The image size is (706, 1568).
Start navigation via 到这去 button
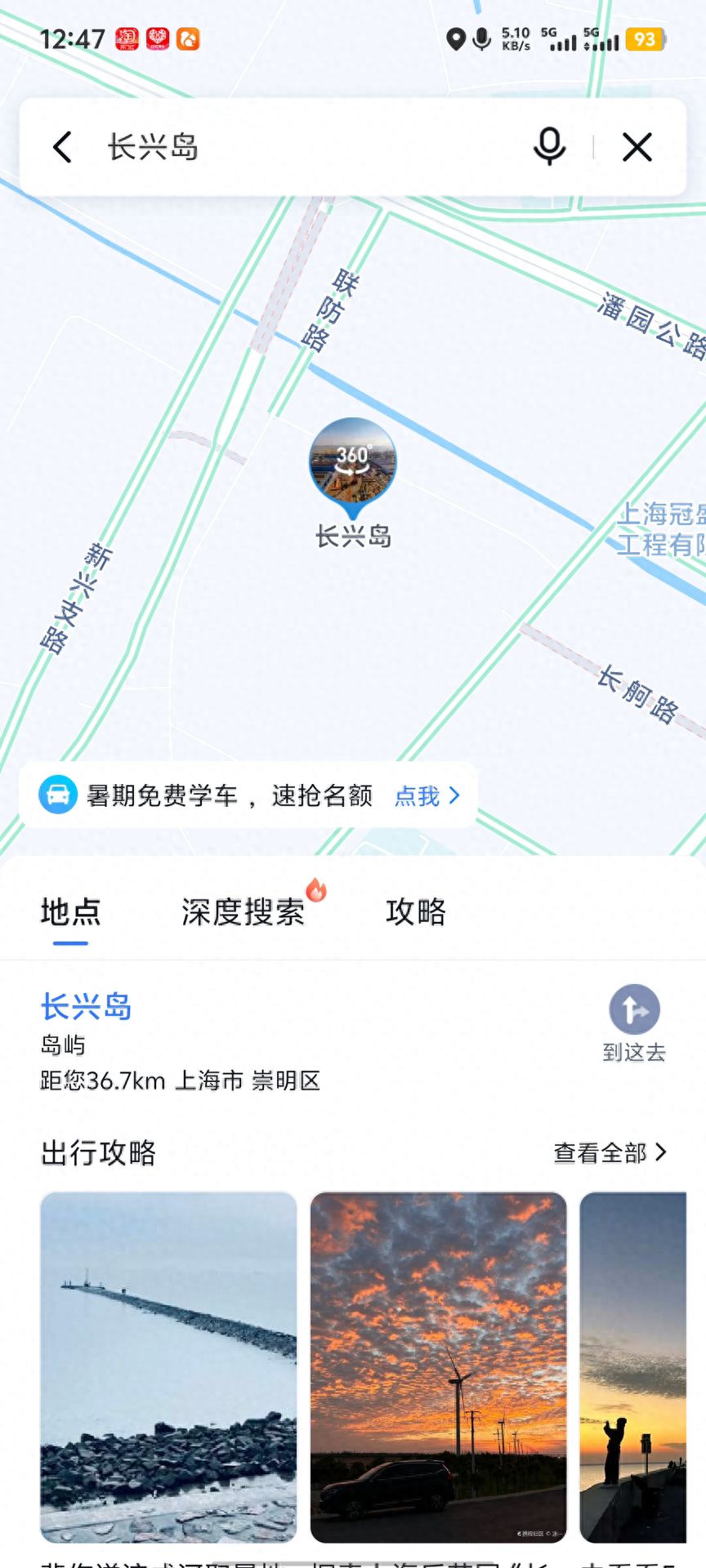[635, 1021]
